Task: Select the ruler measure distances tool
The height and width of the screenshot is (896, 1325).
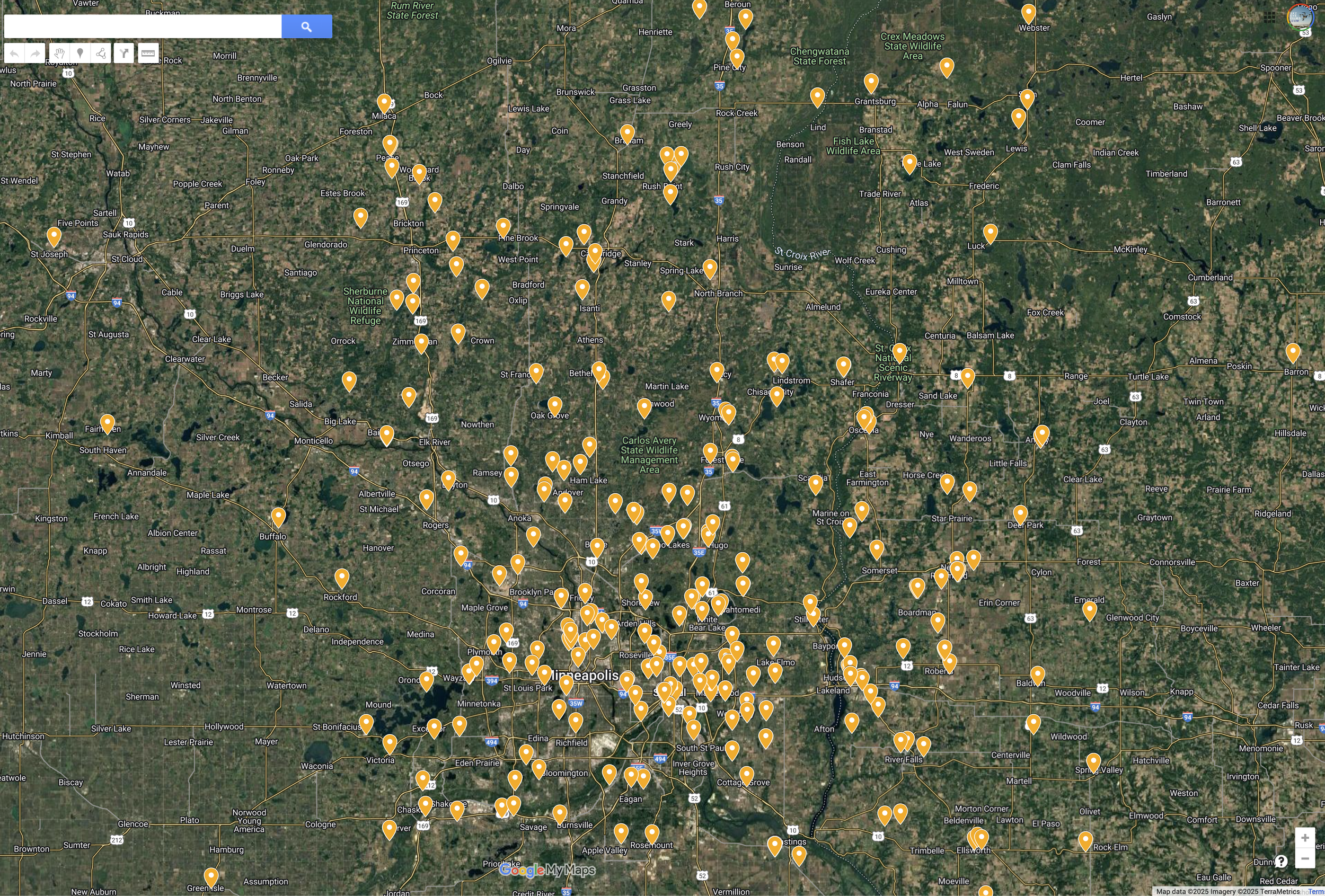Action: [x=148, y=54]
